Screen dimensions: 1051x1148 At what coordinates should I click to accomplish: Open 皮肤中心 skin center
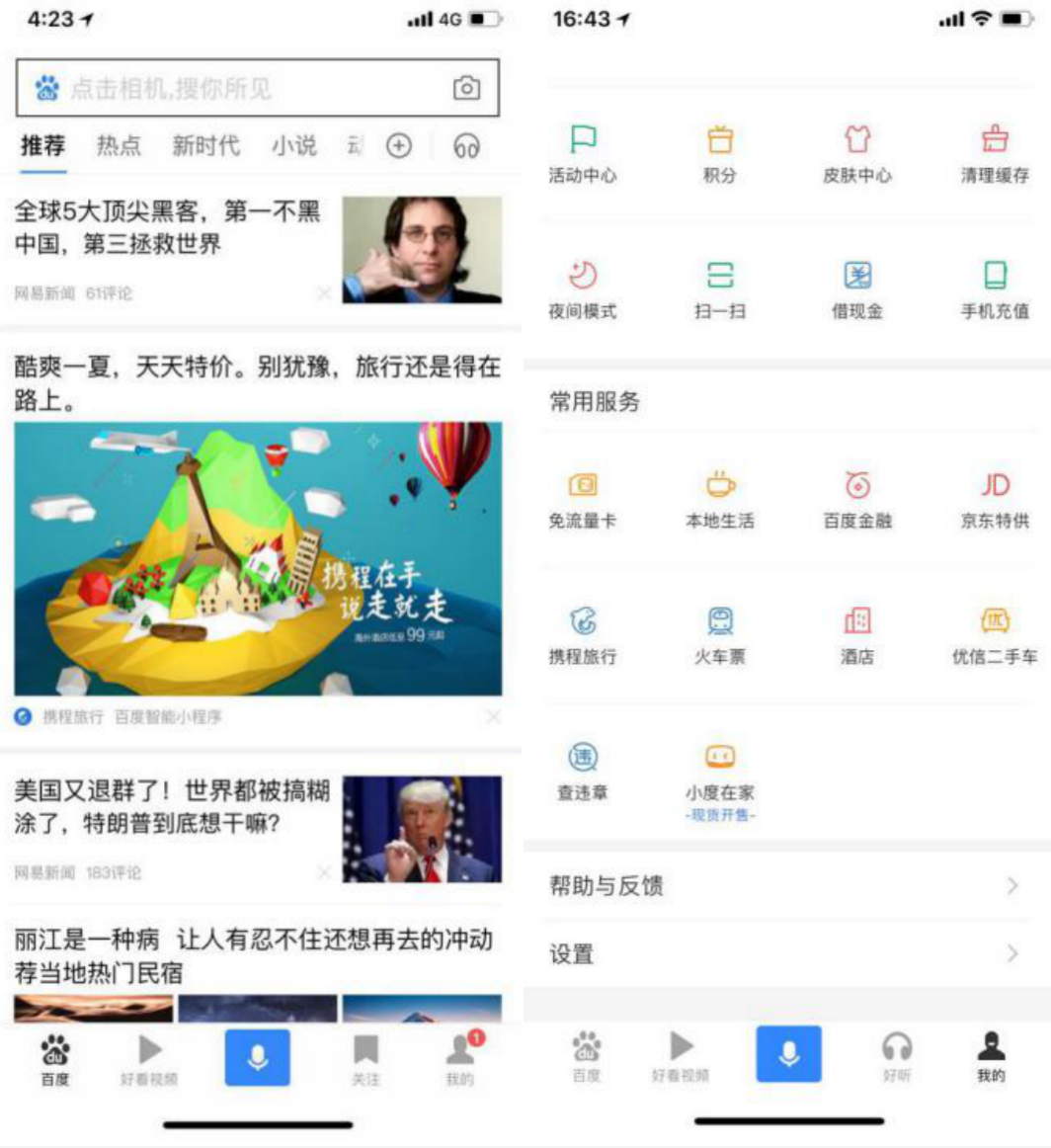[x=856, y=155]
